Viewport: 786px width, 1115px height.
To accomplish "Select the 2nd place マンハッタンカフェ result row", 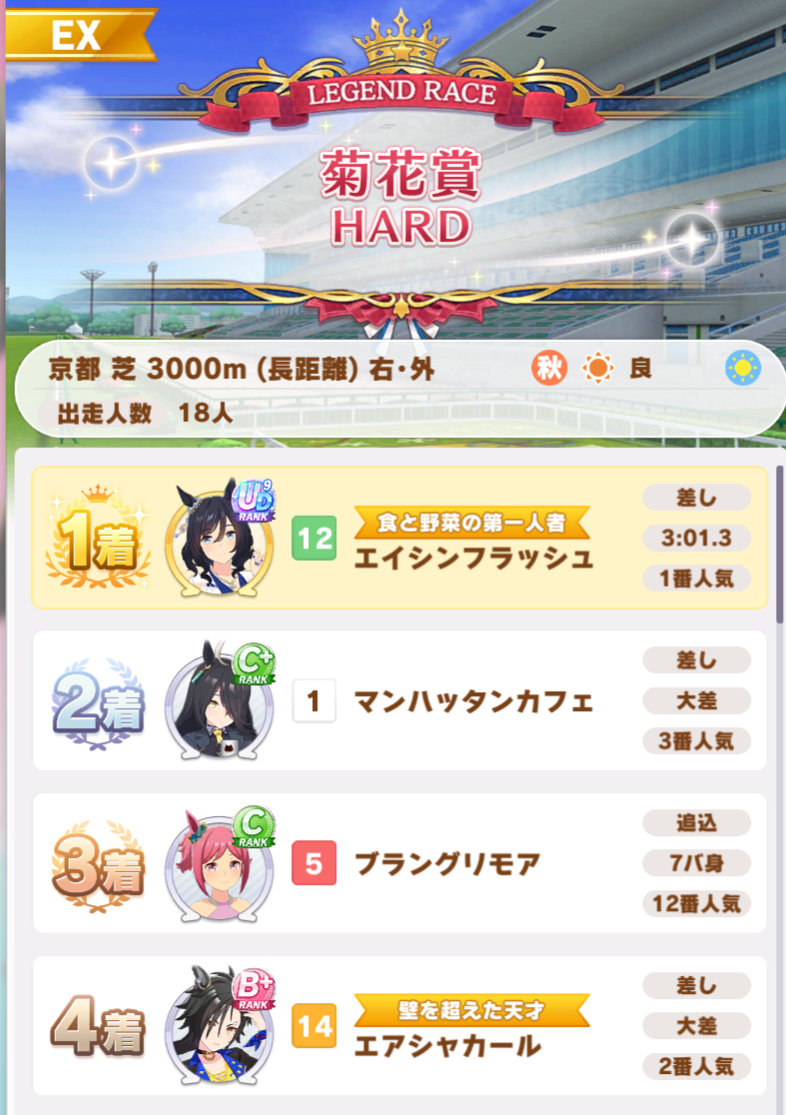I will click(400, 700).
